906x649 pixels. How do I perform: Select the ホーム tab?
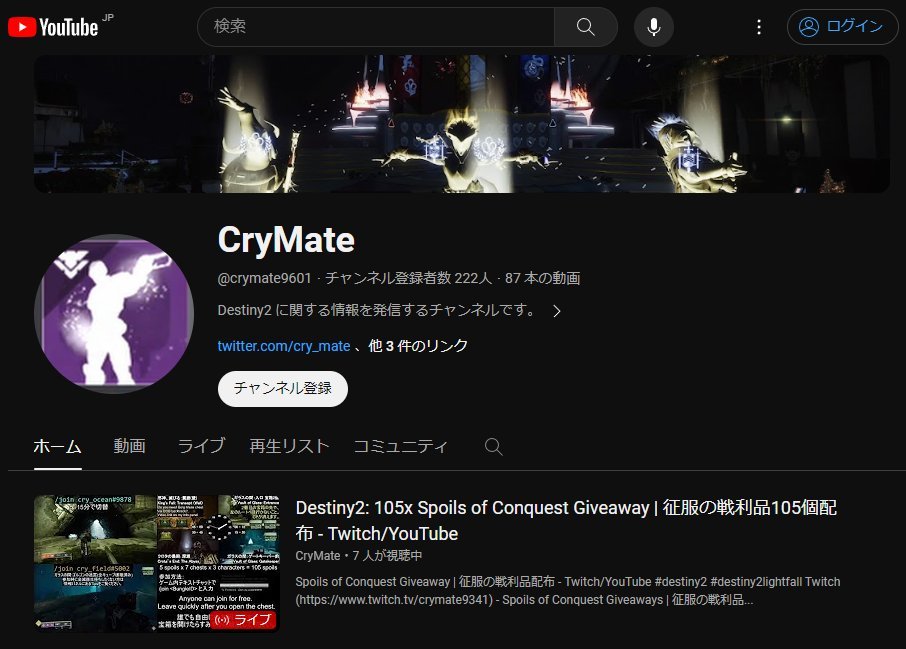[x=57, y=446]
